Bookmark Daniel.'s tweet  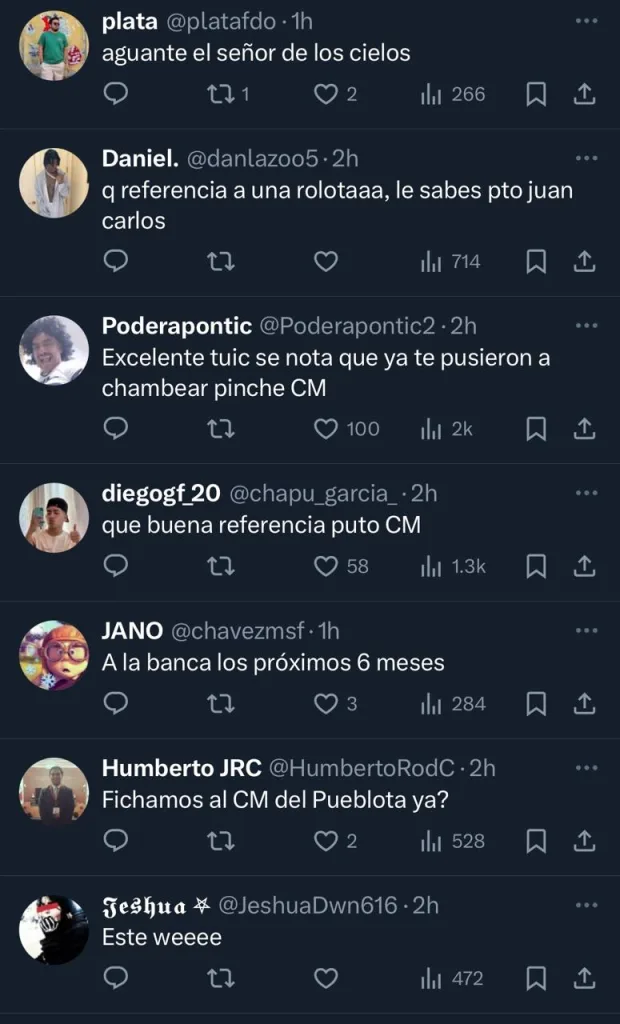point(536,261)
